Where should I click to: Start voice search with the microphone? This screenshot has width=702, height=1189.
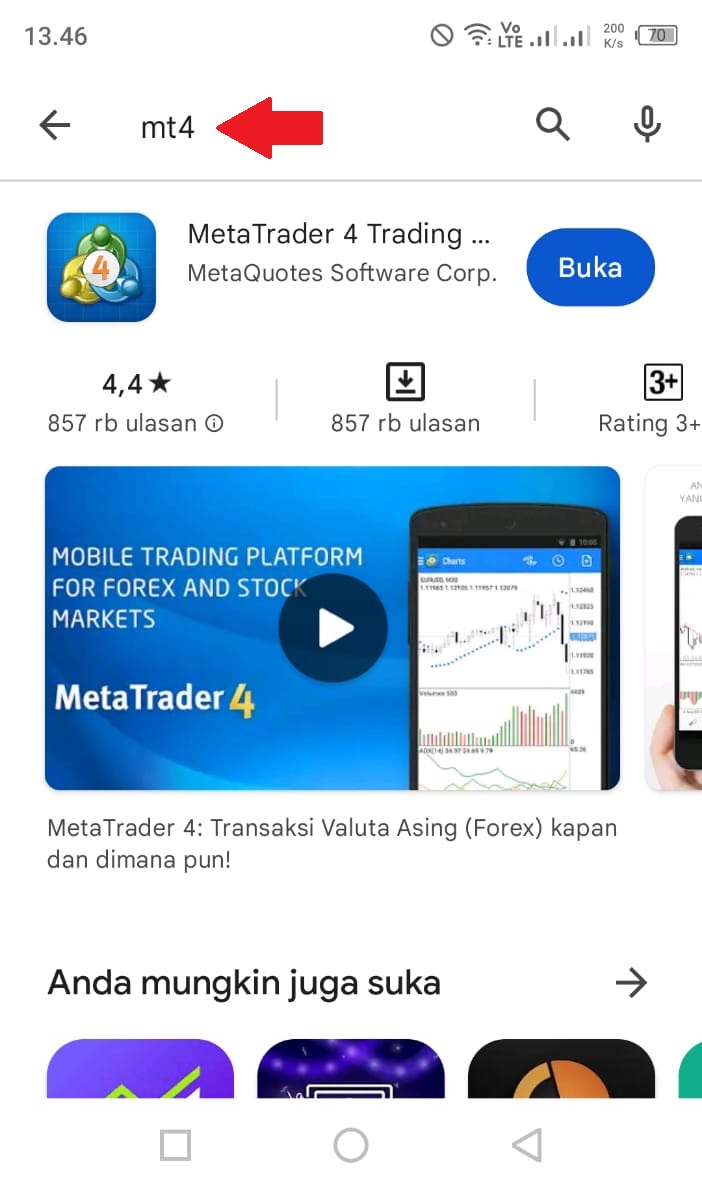[x=647, y=125]
